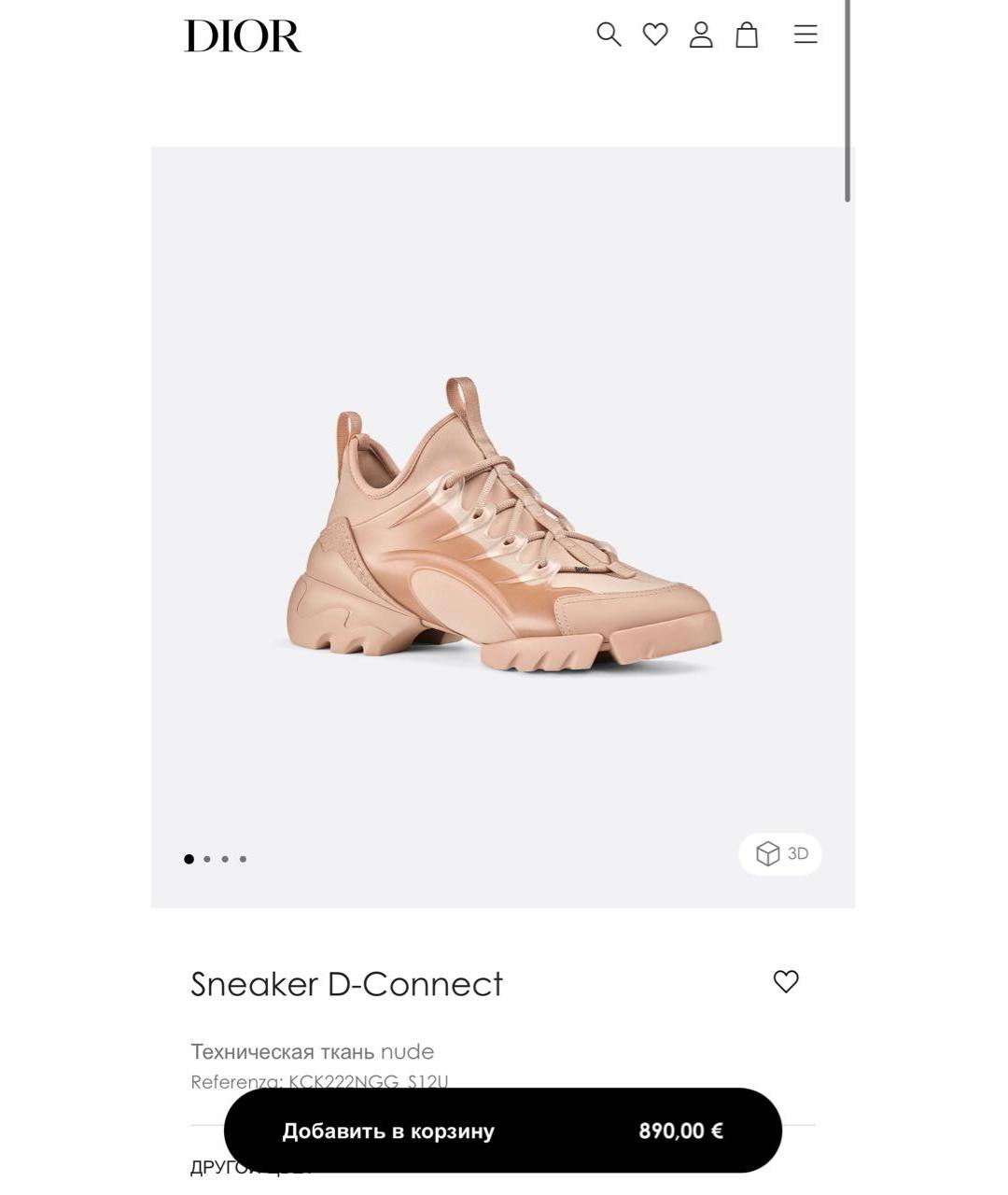Open the search magnifier icon

click(609, 35)
